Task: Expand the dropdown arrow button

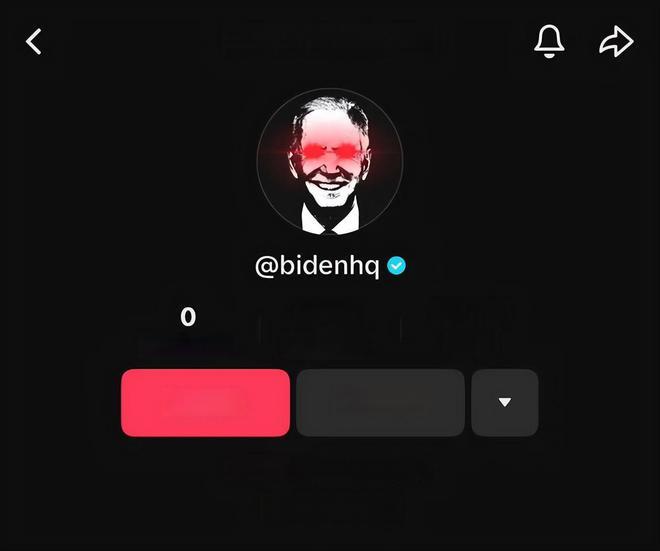Action: click(505, 403)
